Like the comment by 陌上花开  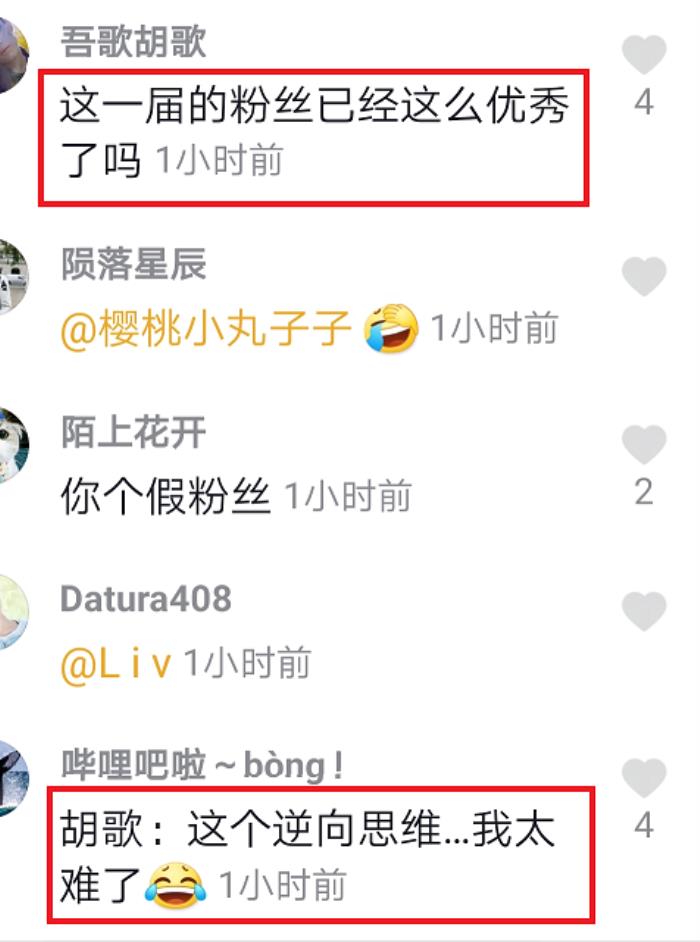[643, 444]
